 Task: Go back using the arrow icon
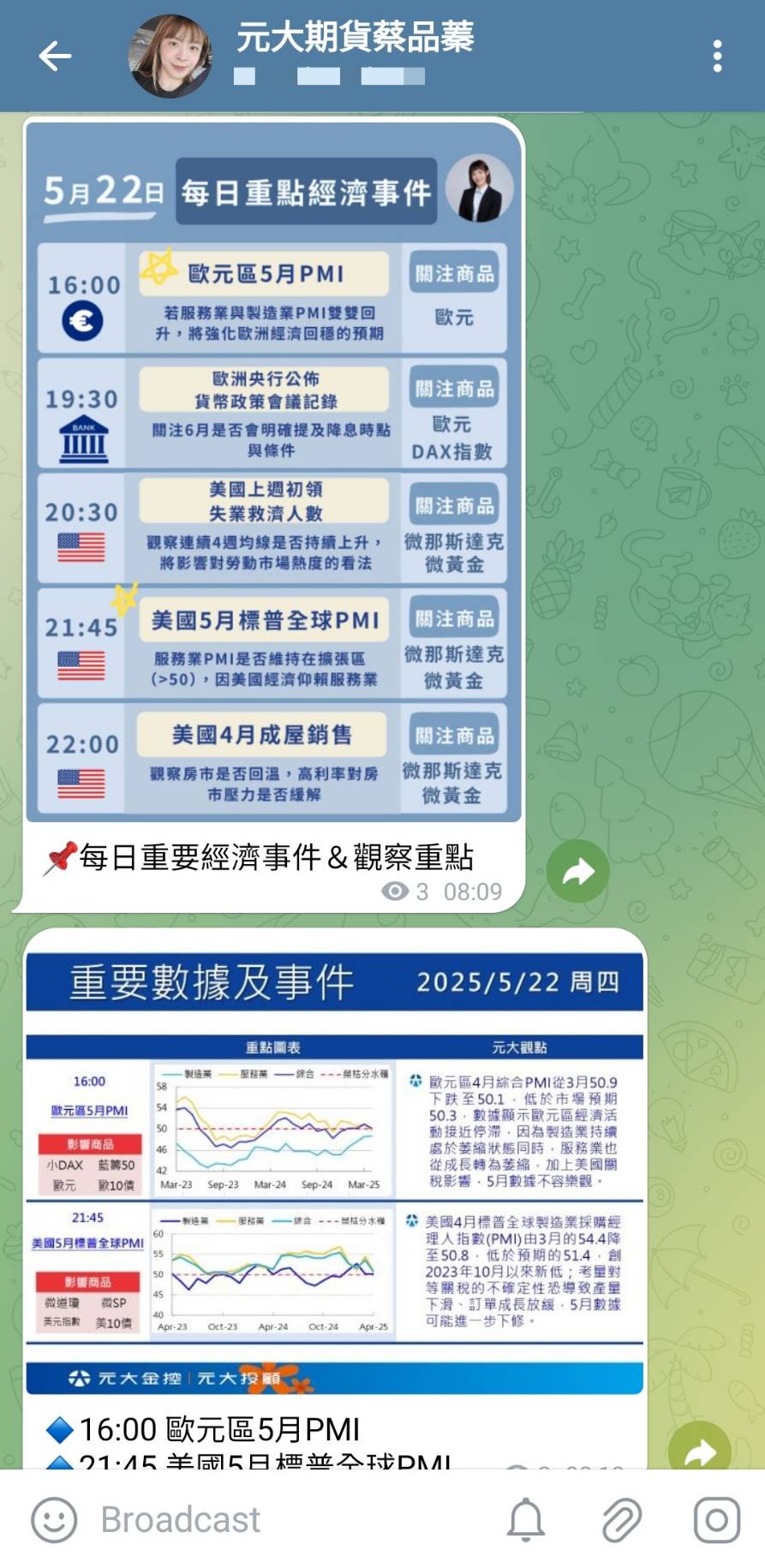coord(55,57)
